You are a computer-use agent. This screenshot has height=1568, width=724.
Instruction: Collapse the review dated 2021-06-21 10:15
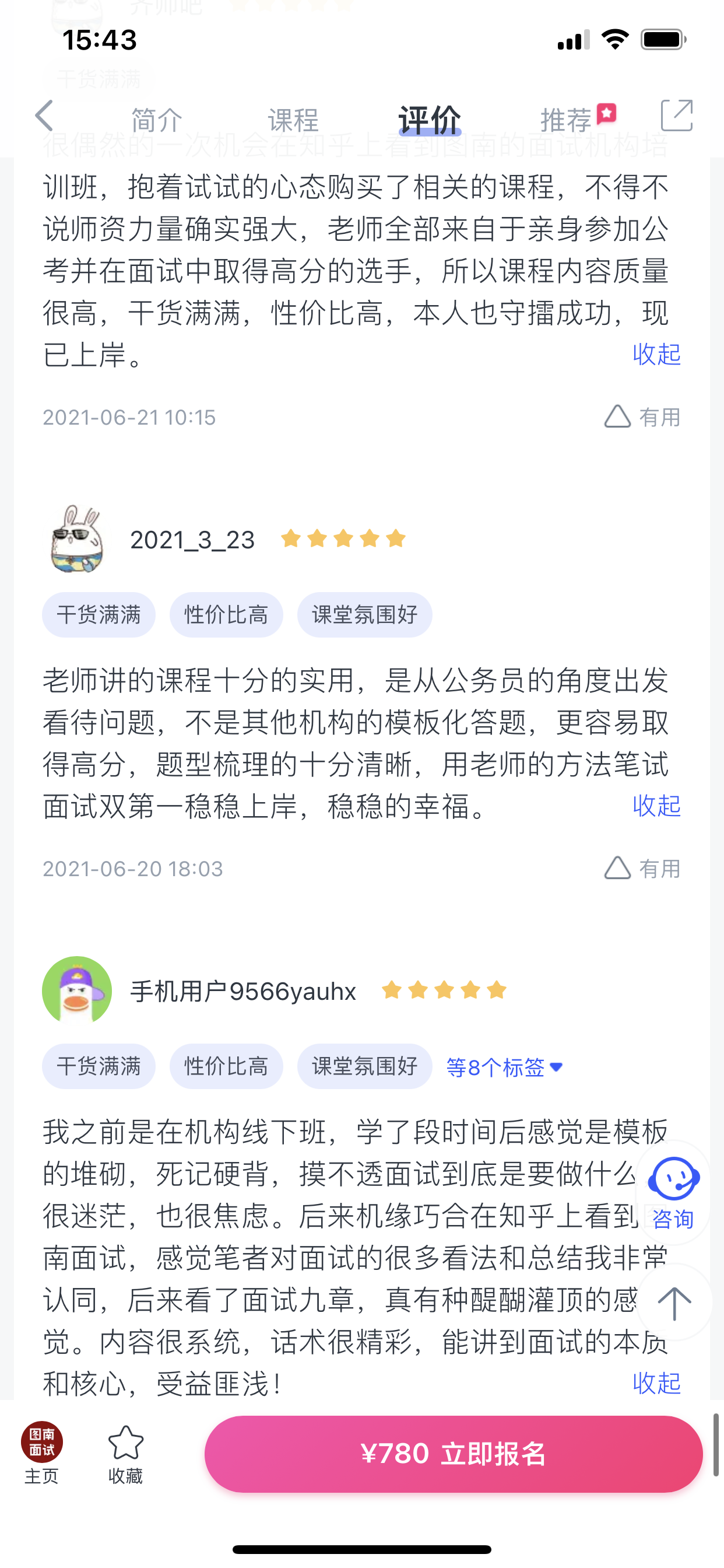pos(656,354)
